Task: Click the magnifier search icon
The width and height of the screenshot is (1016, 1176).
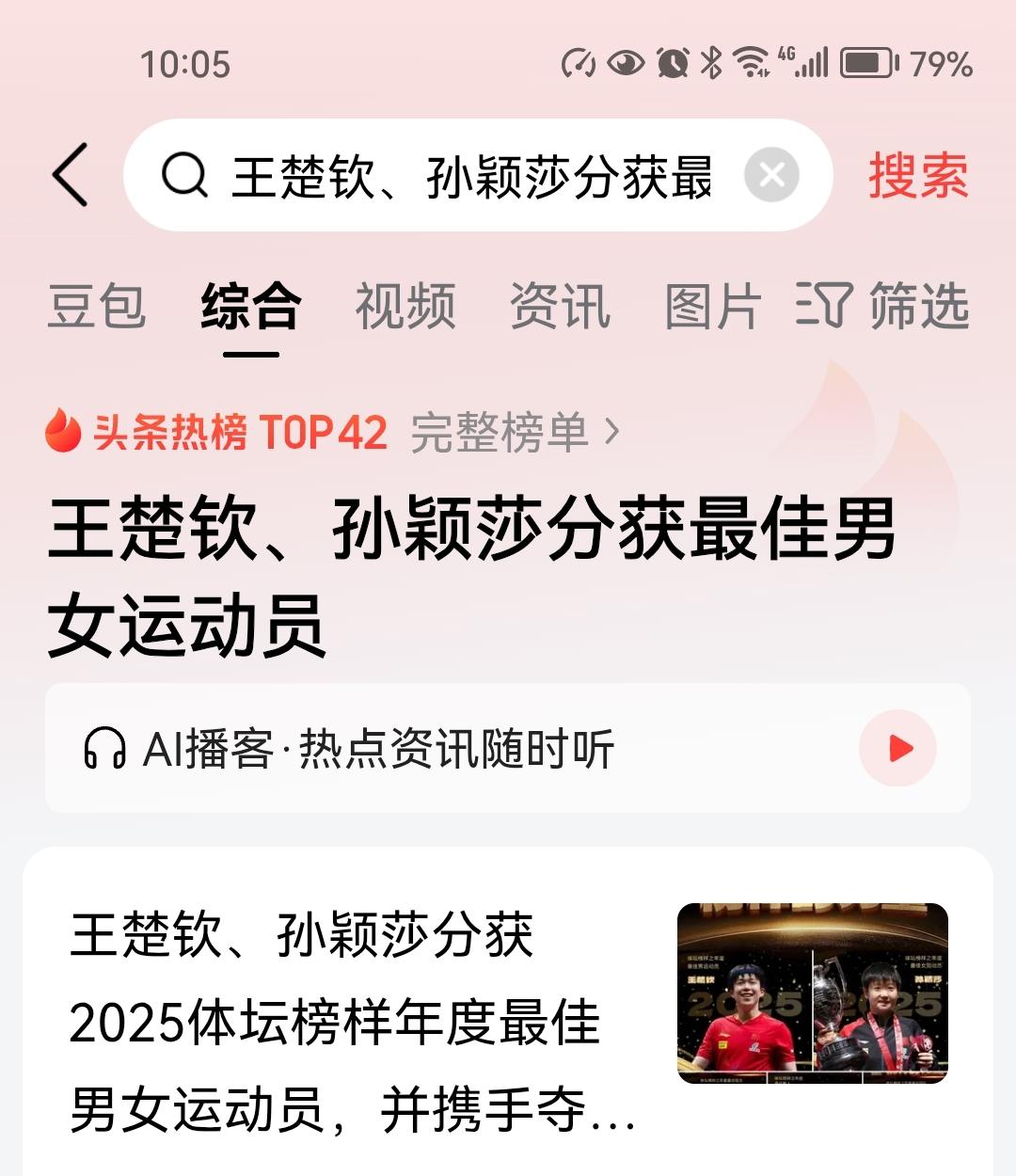Action: [190, 175]
